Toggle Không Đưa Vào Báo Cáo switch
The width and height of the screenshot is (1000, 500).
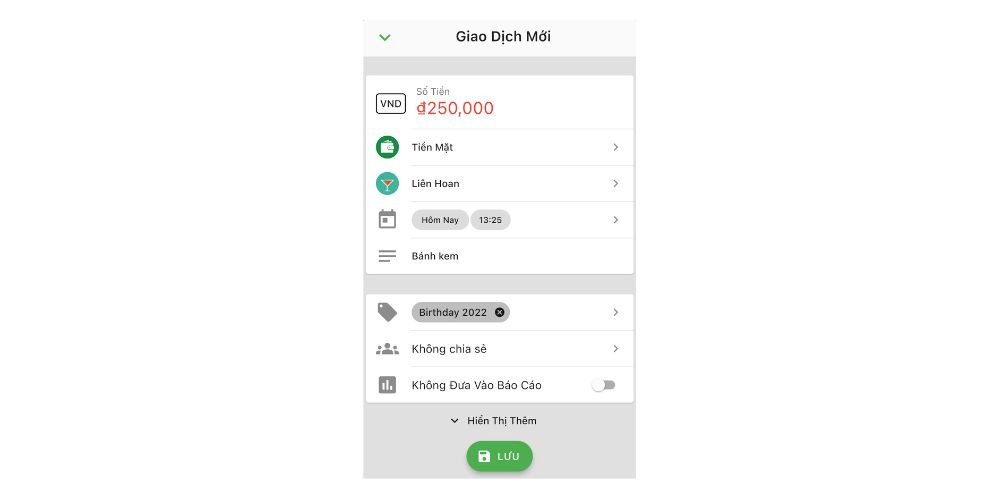tap(603, 385)
